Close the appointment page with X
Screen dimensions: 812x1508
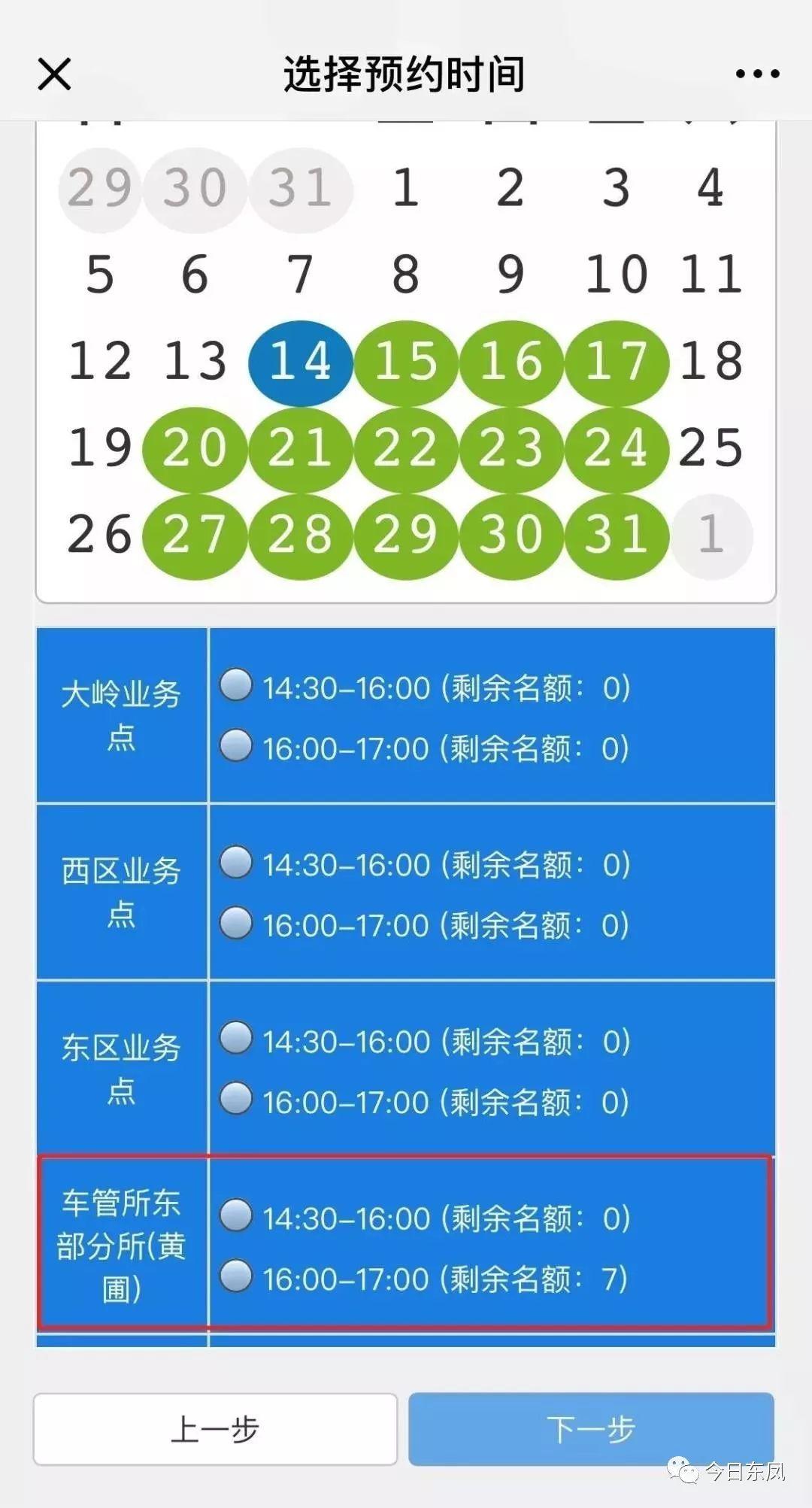click(x=54, y=74)
